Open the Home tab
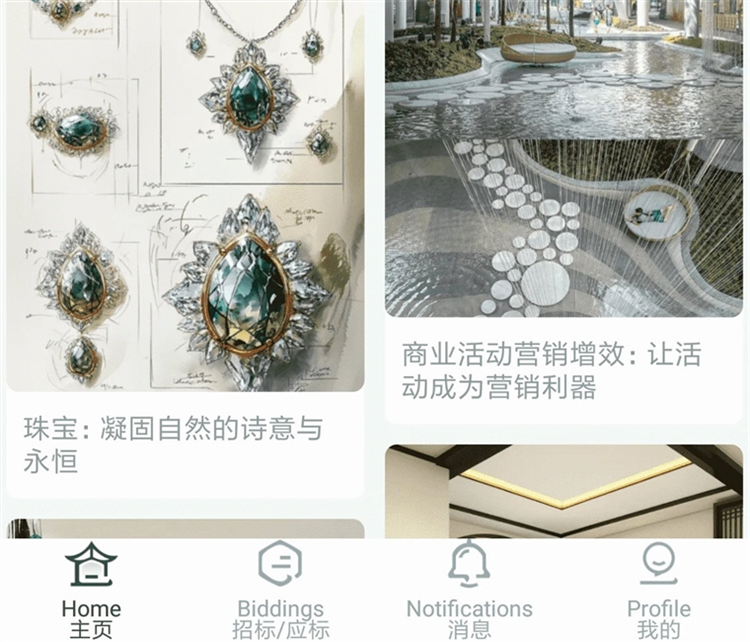 91,590
